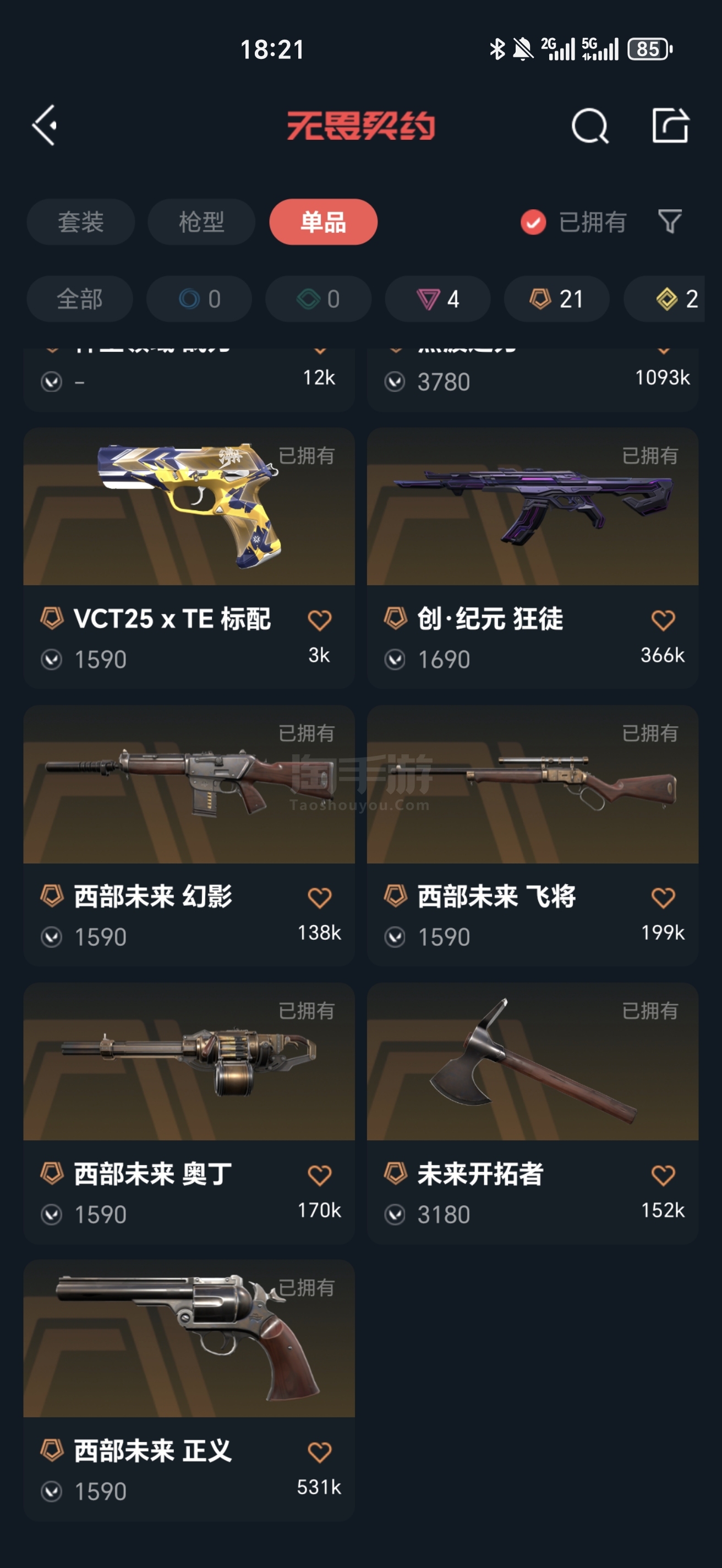The height and width of the screenshot is (1568, 722).
Task: Like the 西部未来 奥丁 skin
Action: (319, 1175)
